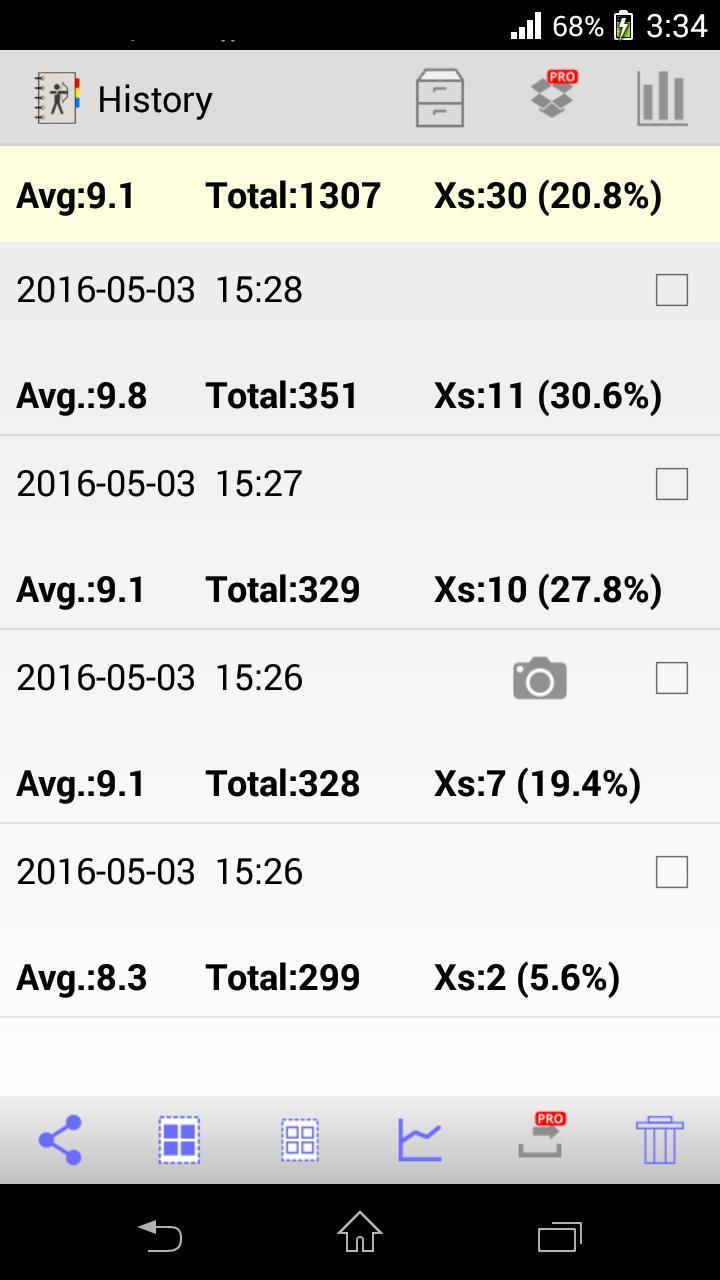The height and width of the screenshot is (1280, 720).
Task: Open the archive file cabinet icon
Action: click(x=438, y=97)
